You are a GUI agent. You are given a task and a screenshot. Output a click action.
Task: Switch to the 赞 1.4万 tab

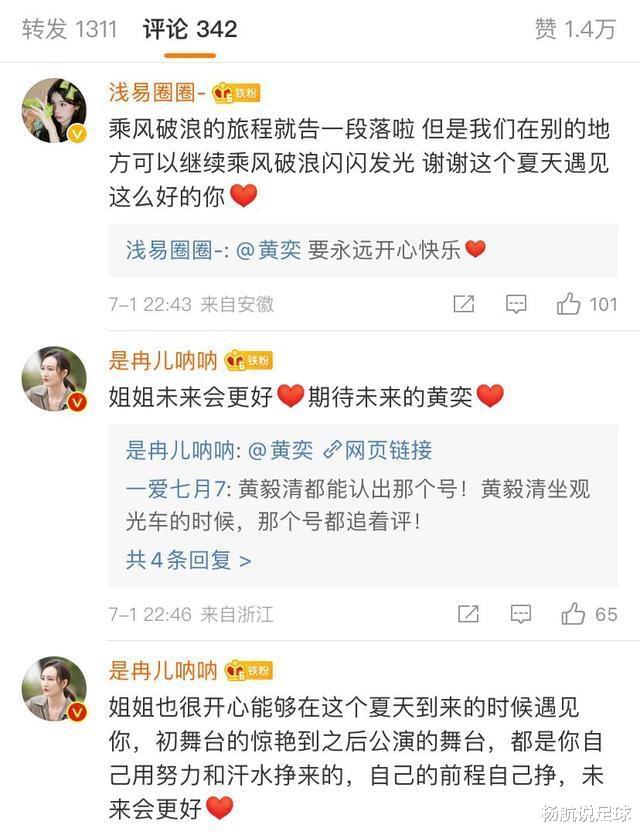[575, 30]
